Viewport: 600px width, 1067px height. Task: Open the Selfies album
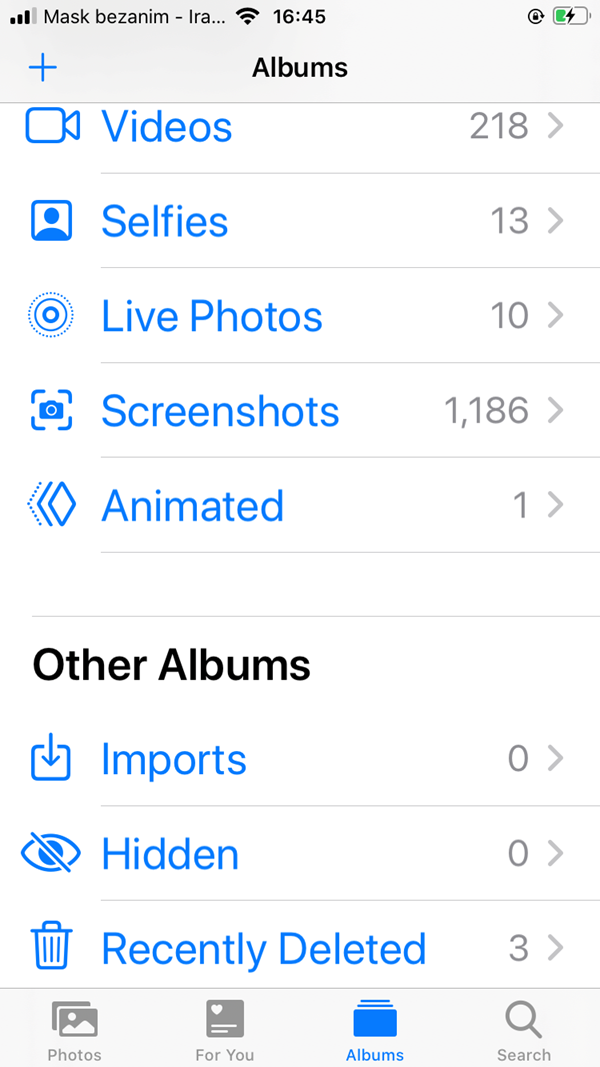click(x=300, y=221)
